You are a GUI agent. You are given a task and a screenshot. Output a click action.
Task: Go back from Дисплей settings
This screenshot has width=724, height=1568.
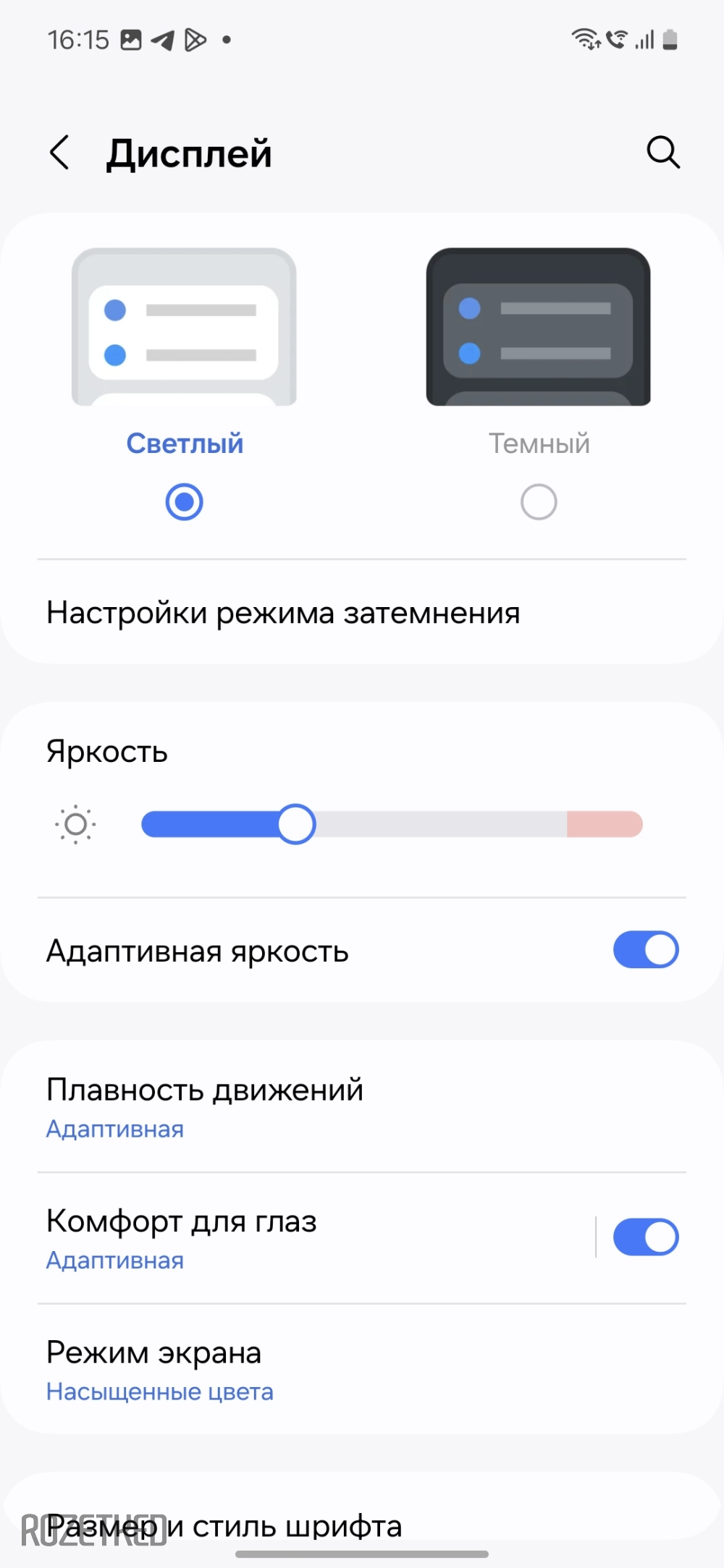[x=60, y=153]
